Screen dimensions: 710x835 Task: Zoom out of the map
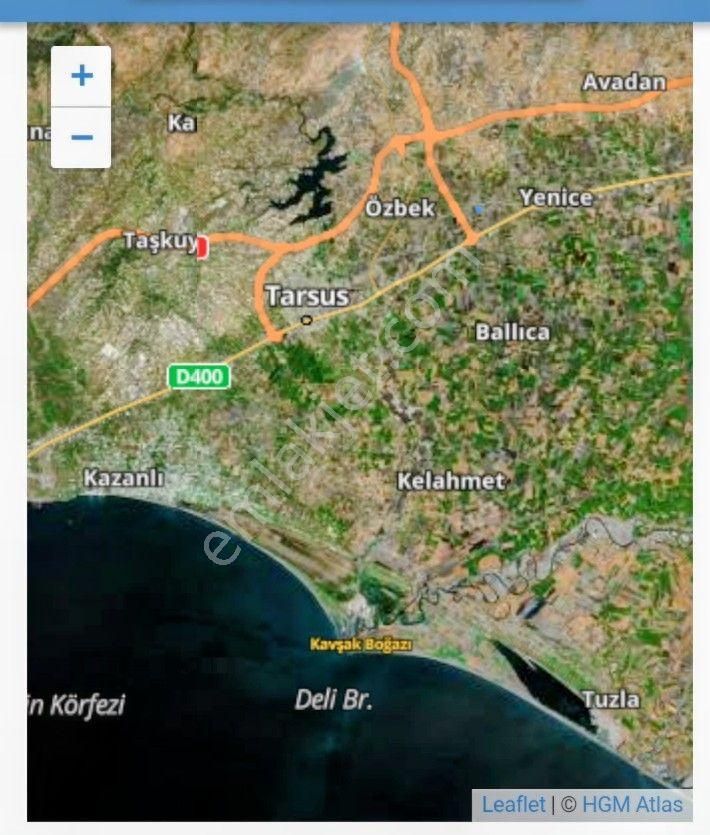[x=81, y=137]
